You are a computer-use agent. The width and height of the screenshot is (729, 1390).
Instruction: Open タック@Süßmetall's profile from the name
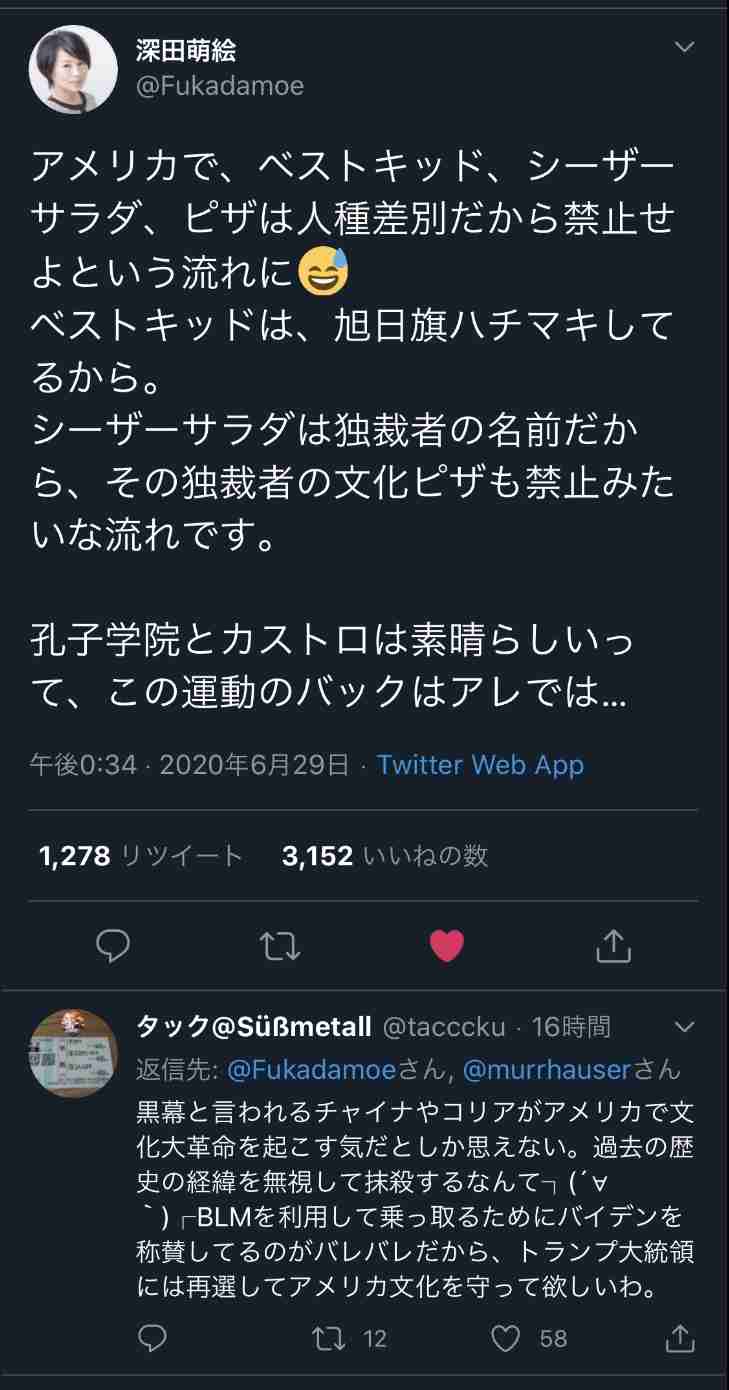pyautogui.click(x=254, y=1027)
